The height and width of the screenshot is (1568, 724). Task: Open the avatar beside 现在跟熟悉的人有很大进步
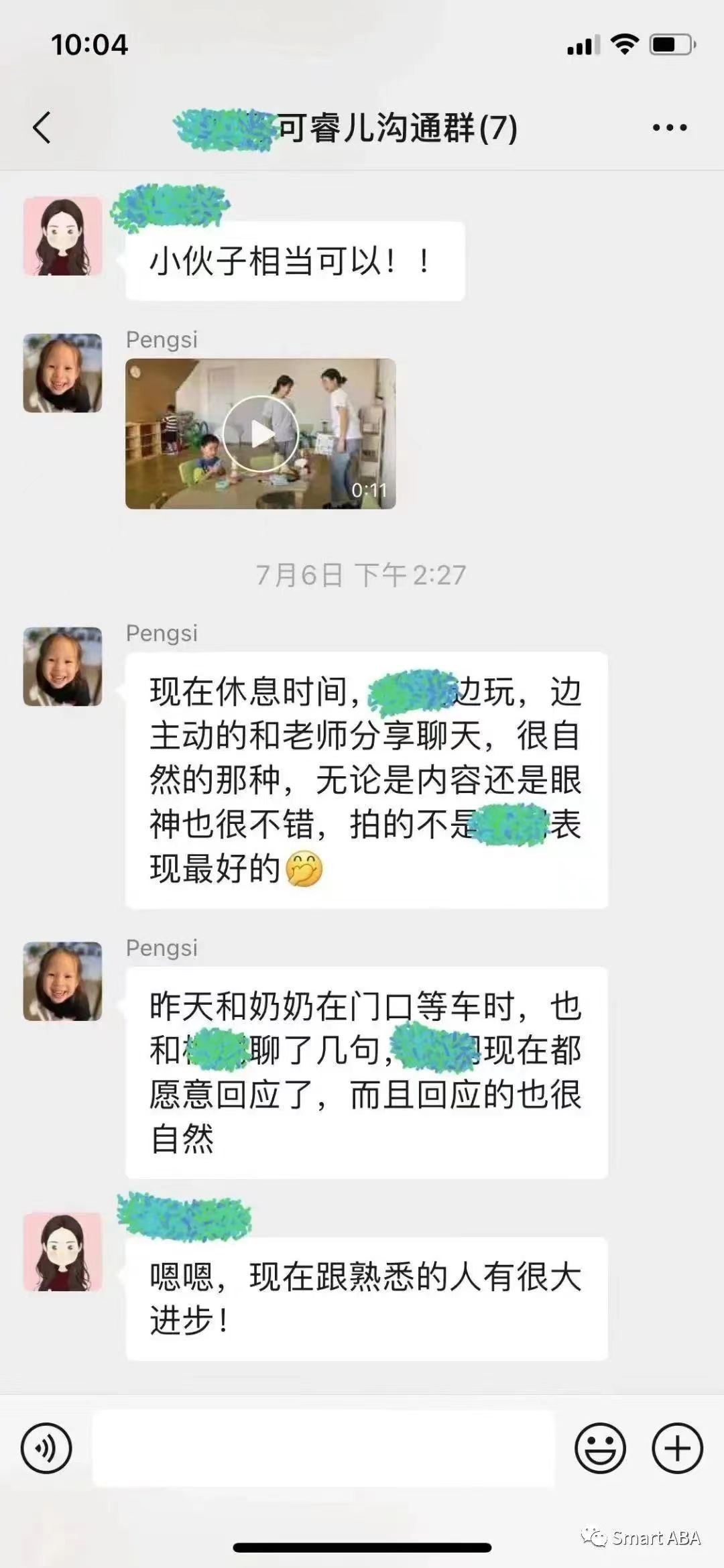(x=63, y=1252)
